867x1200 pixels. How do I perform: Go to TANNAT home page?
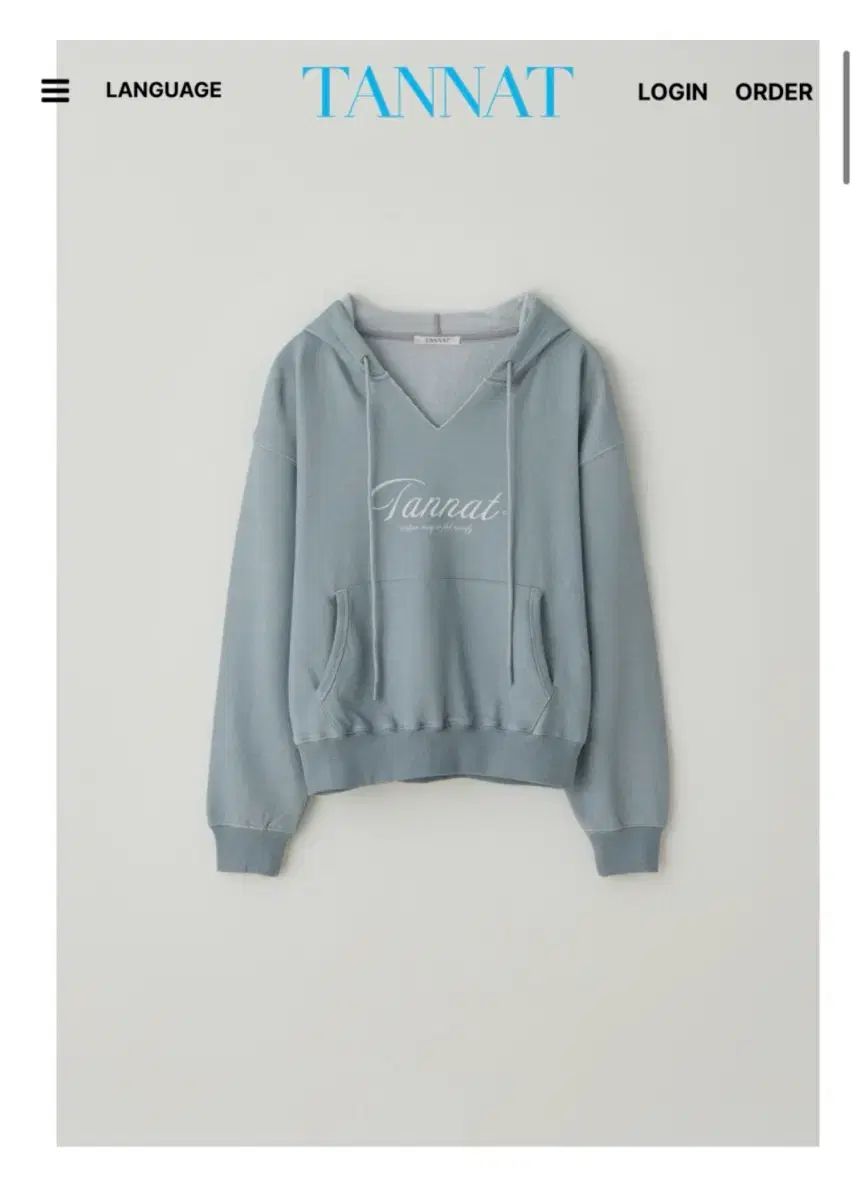(x=437, y=92)
